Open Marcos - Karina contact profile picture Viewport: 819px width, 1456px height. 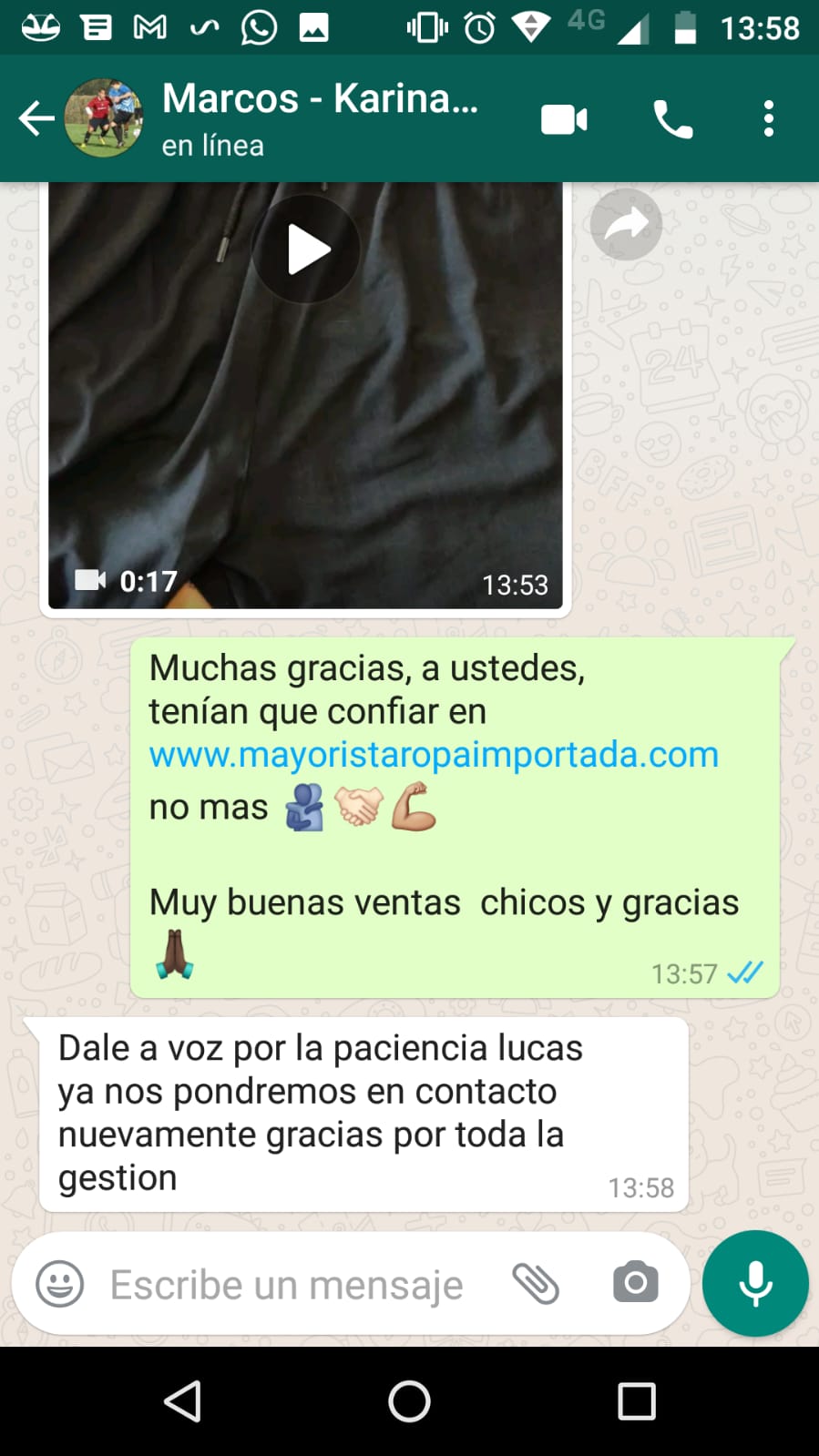pos(104,118)
